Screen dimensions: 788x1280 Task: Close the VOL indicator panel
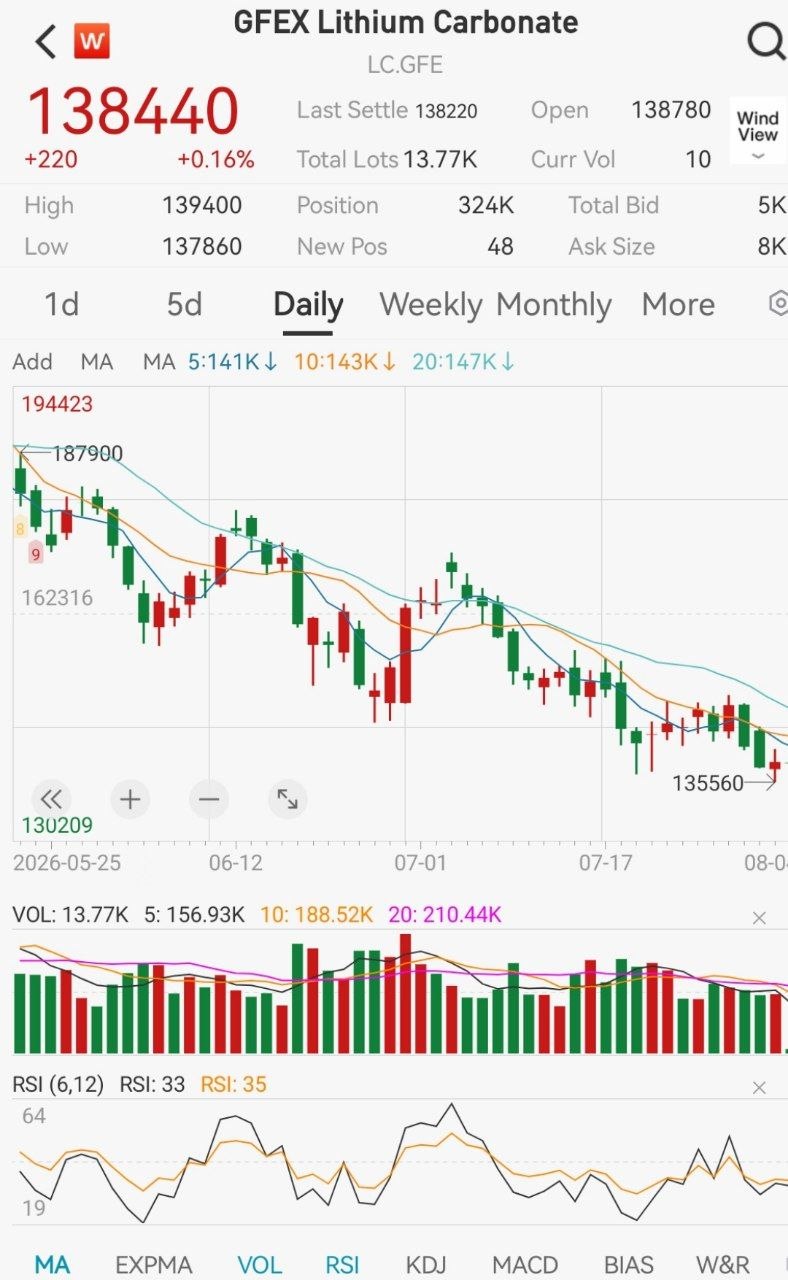coord(759,917)
